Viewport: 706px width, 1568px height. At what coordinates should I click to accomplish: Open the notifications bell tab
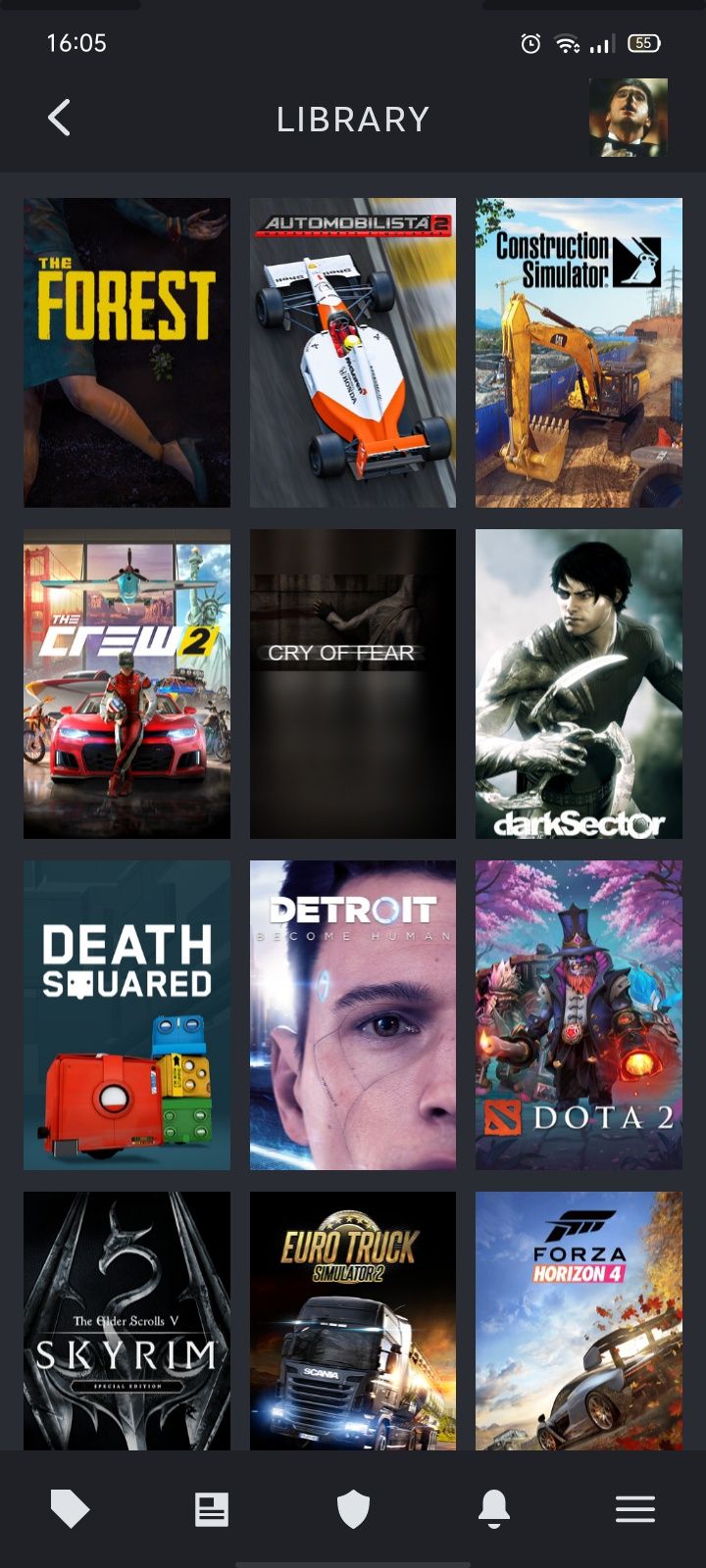[494, 1509]
